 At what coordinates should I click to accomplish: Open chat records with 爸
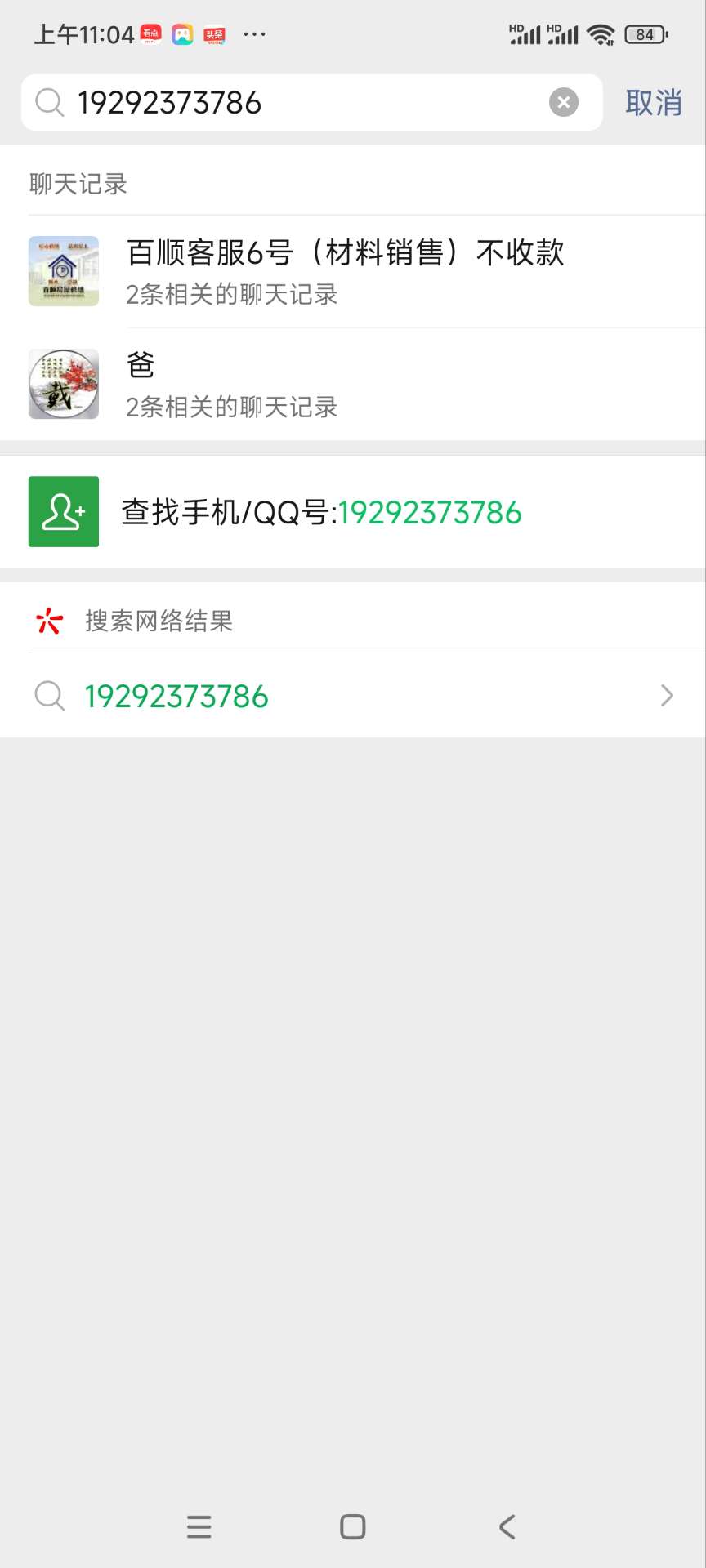click(x=353, y=384)
